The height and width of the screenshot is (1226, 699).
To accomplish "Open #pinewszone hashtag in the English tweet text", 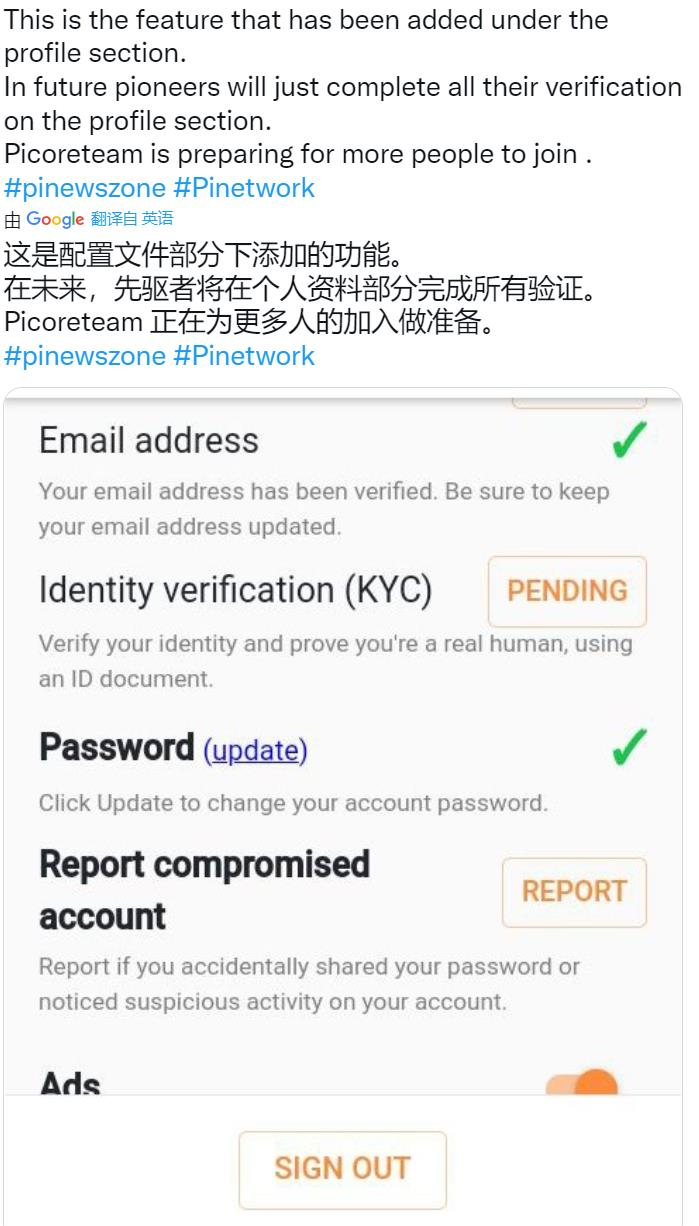I will (x=84, y=187).
